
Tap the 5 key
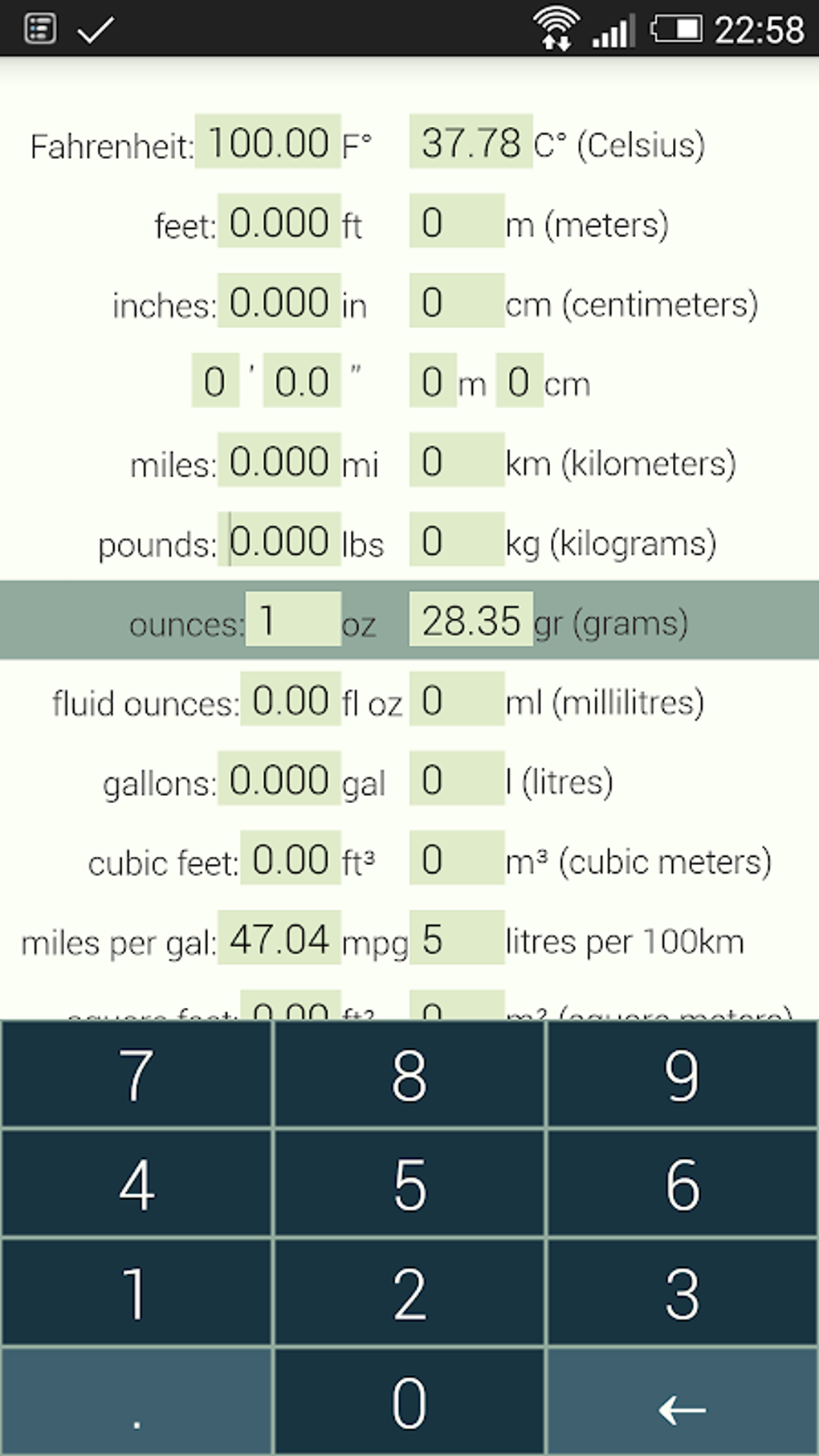coord(409,1184)
